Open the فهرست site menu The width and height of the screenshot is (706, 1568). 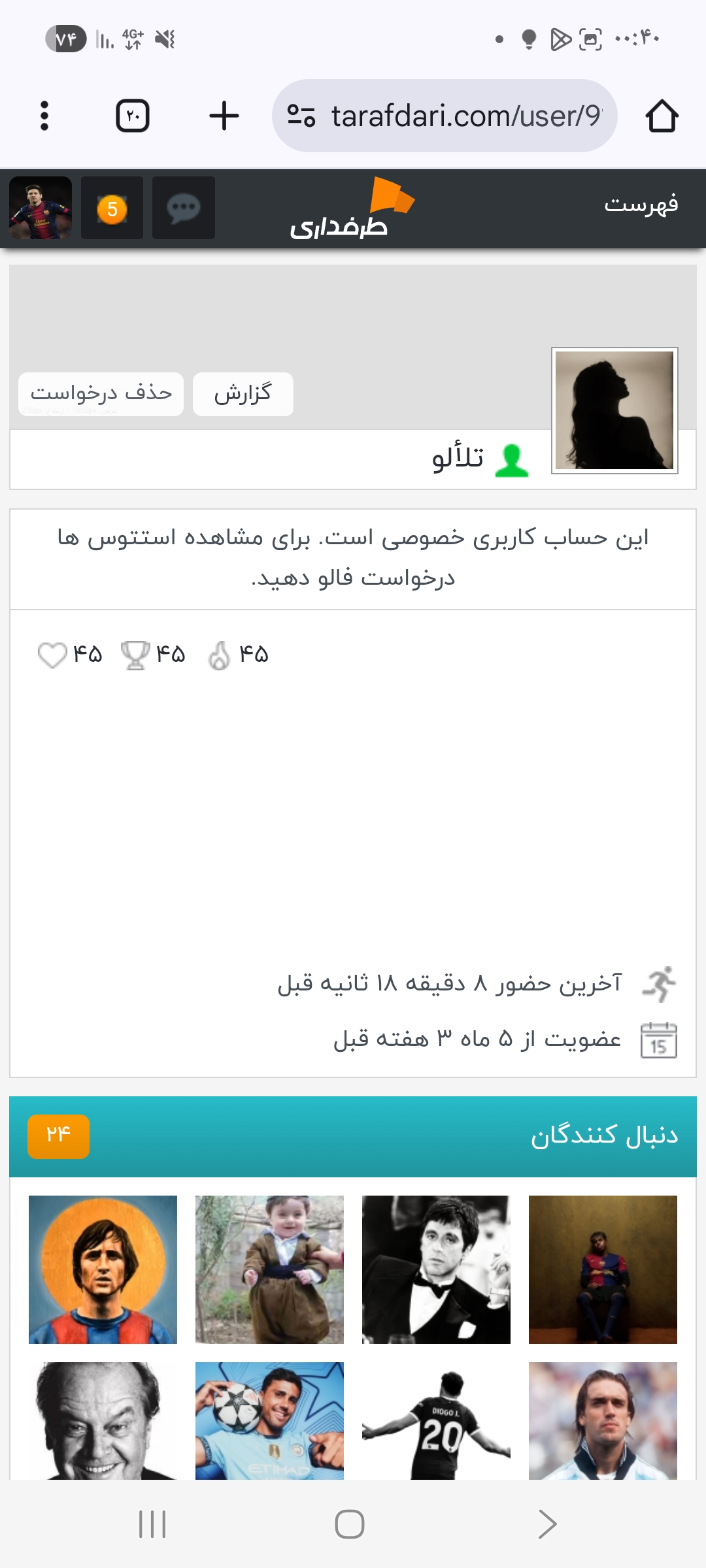[x=641, y=205]
